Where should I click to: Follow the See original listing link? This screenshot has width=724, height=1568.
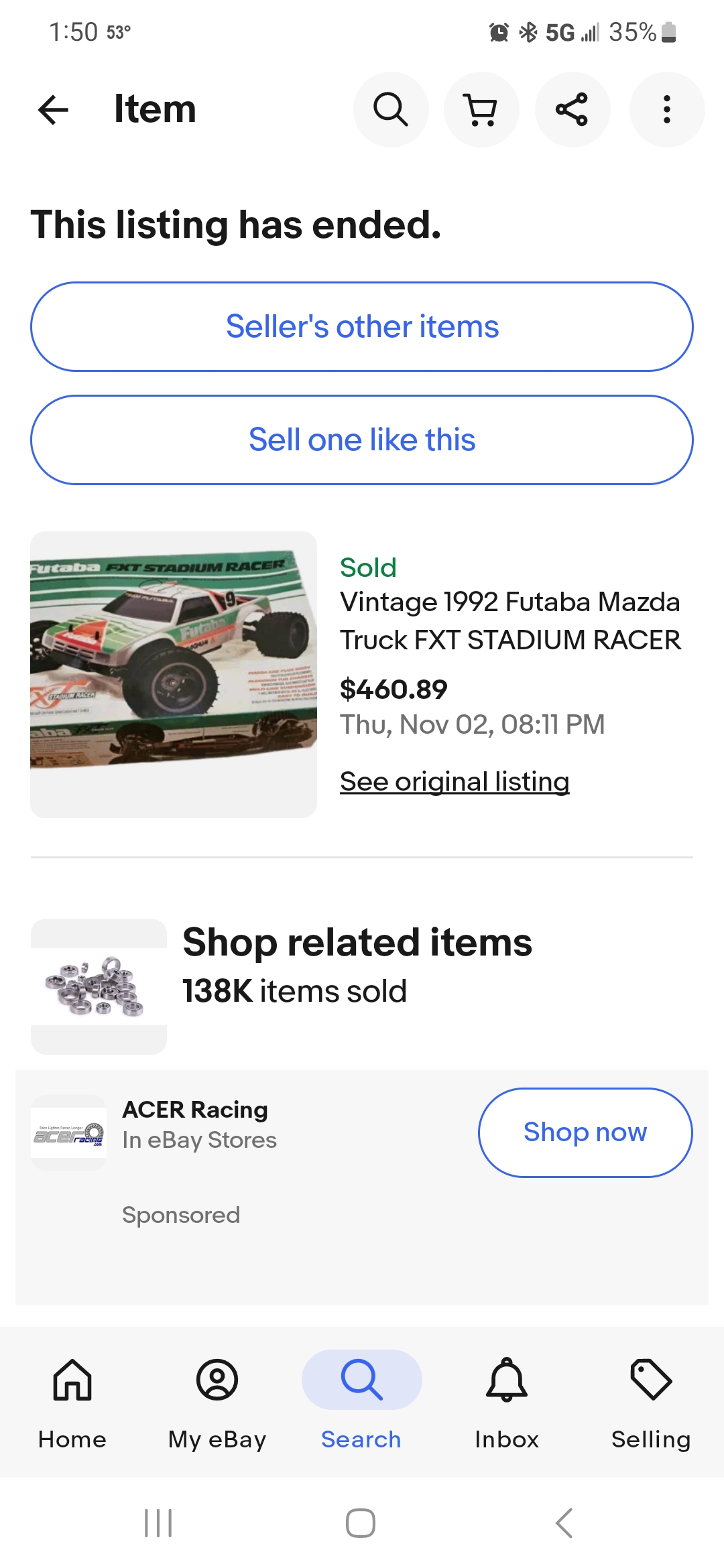(455, 781)
